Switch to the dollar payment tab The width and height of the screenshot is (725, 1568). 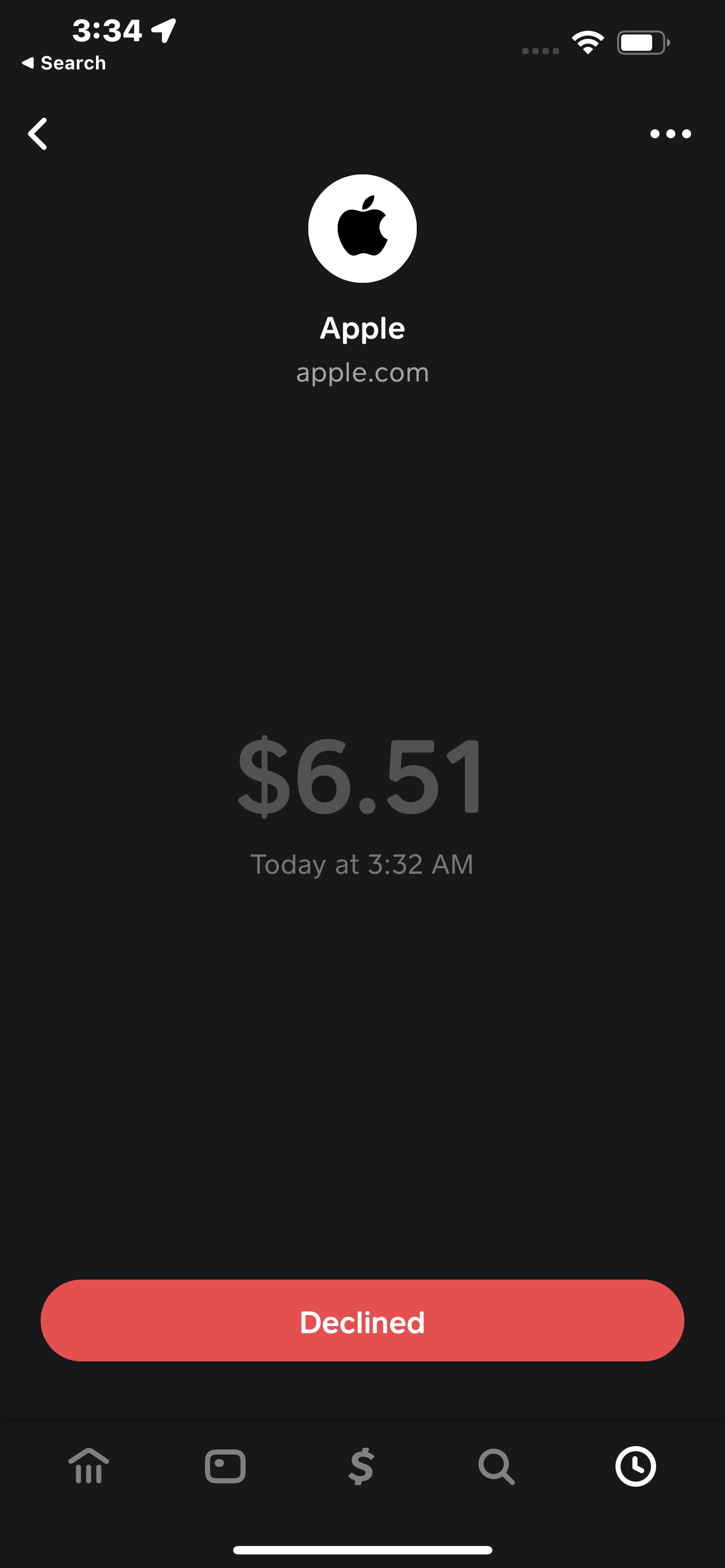[x=361, y=1466]
